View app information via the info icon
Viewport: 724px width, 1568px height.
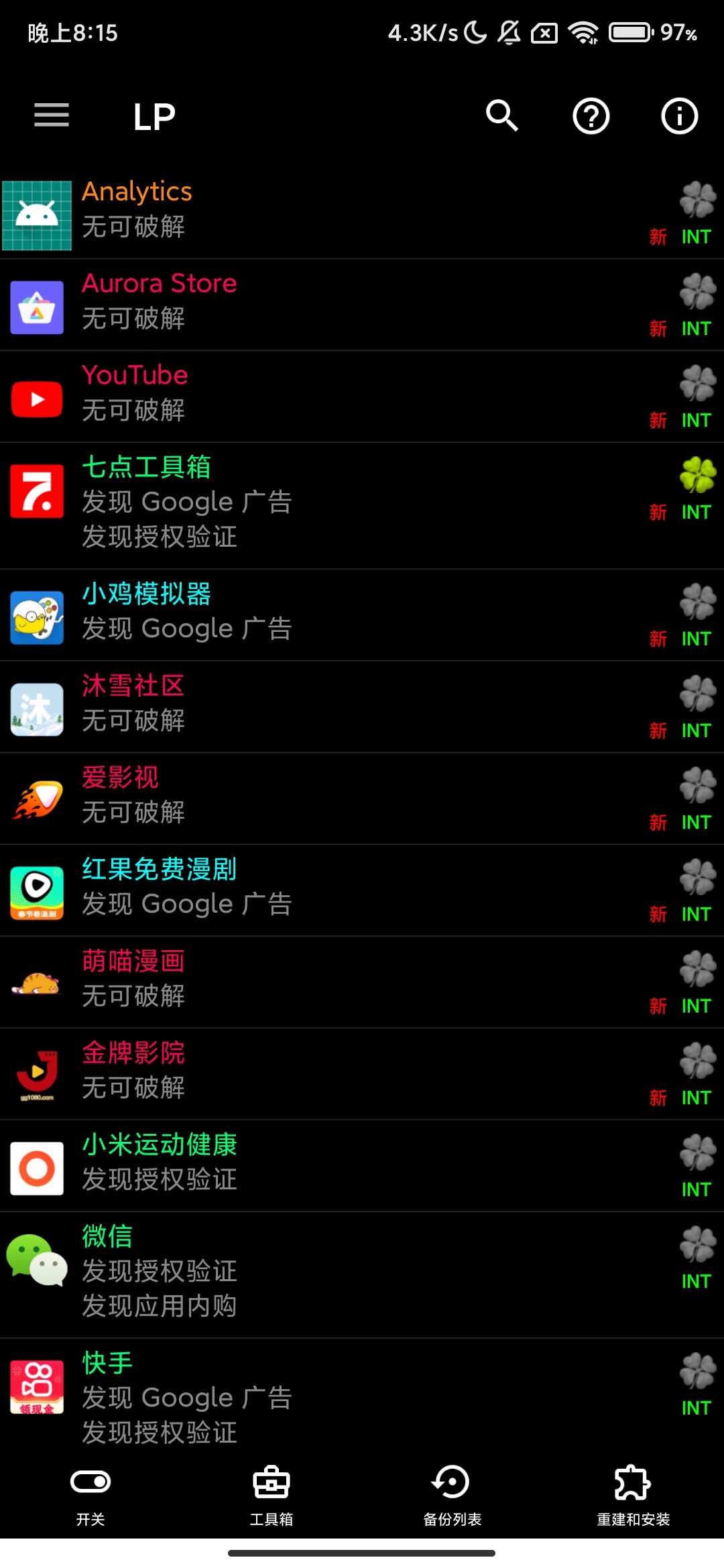pos(679,115)
